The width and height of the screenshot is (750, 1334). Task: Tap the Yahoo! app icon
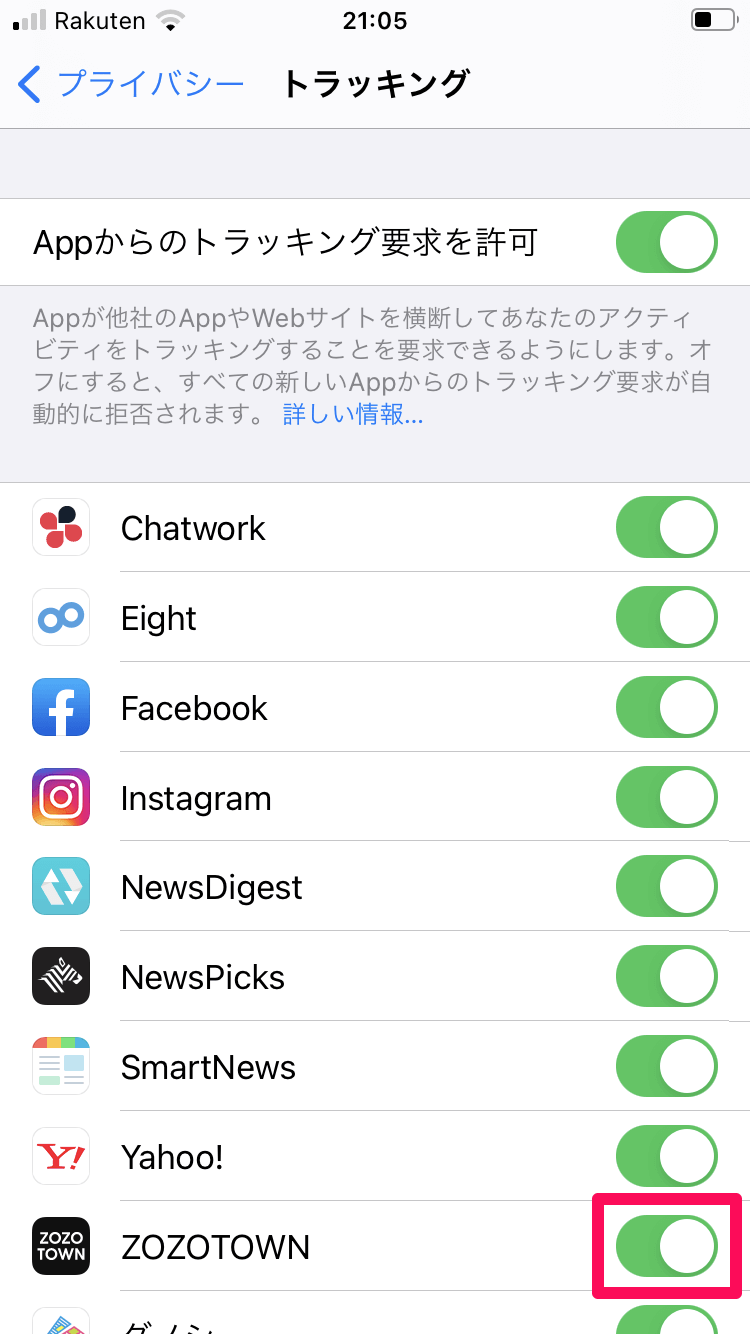point(60,1156)
